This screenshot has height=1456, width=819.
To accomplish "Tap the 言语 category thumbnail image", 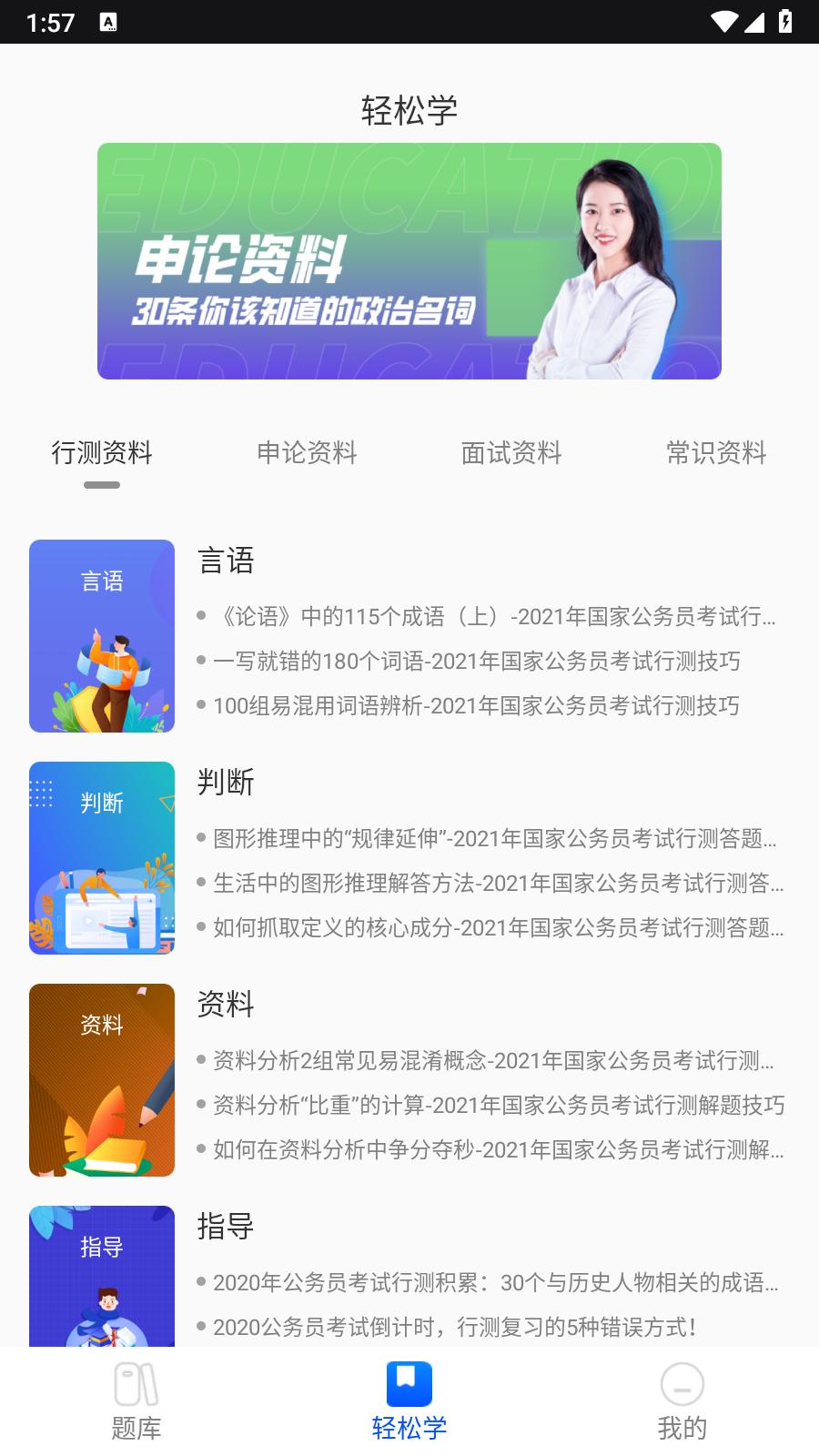I will (x=101, y=636).
